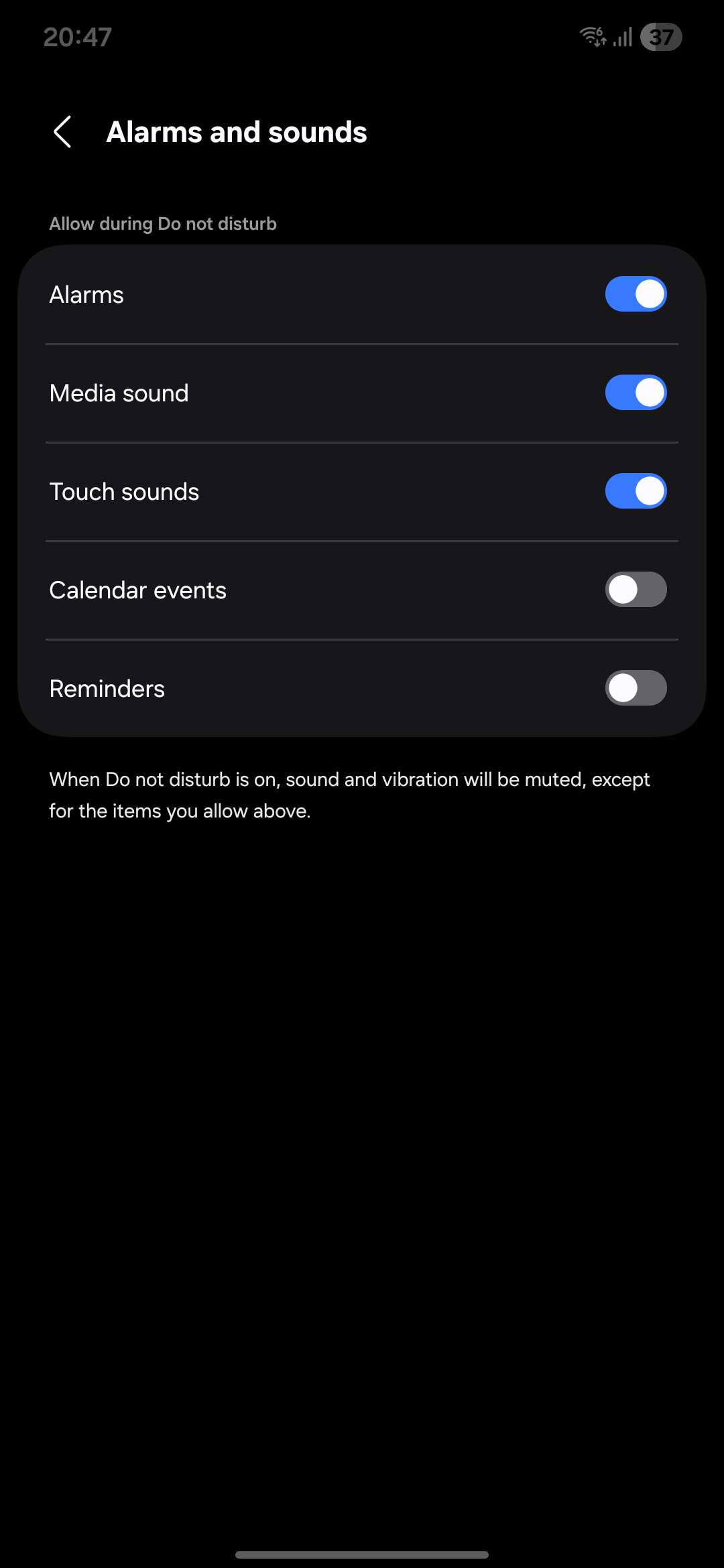Screen dimensions: 724x1568
Task: Turn off the Alarms switch
Action: tap(635, 294)
